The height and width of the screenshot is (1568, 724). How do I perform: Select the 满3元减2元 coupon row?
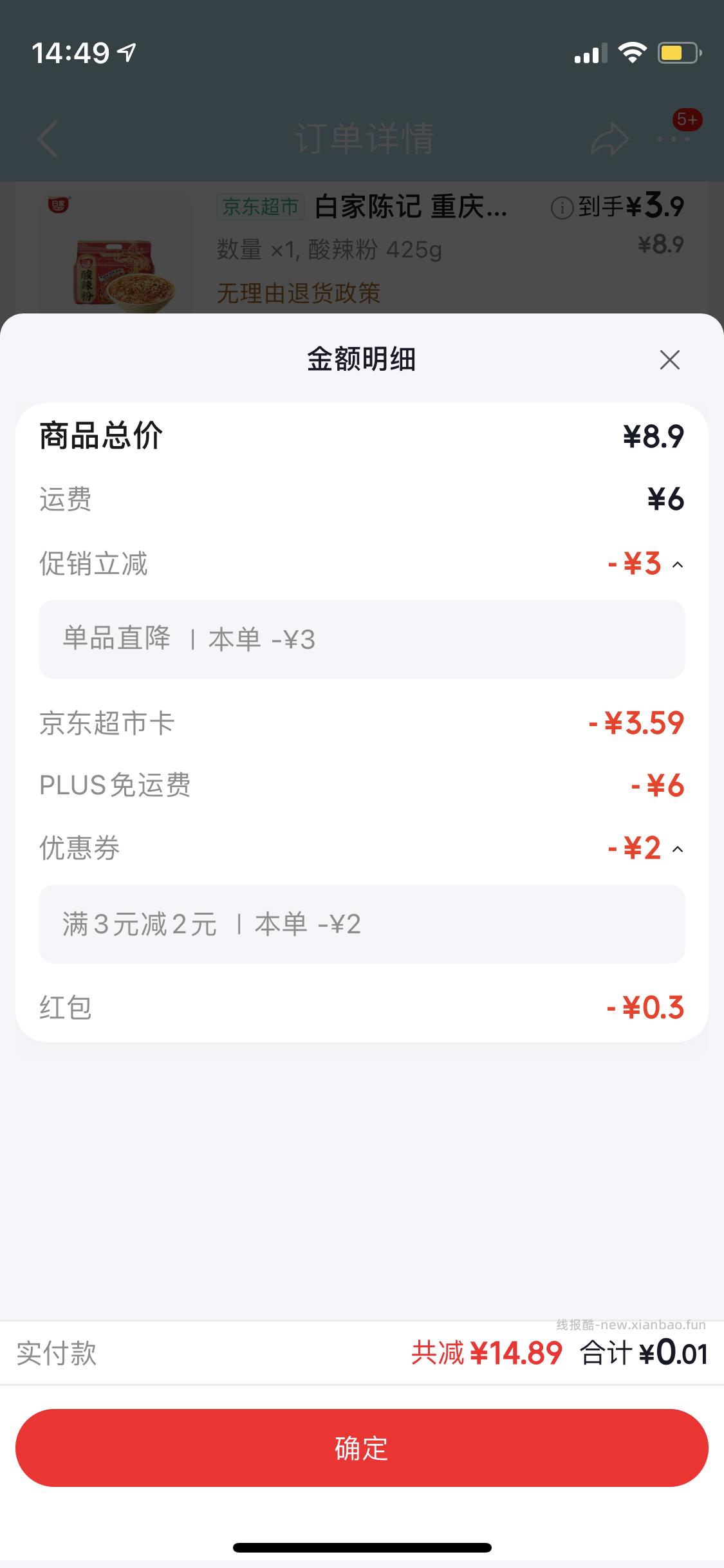(362, 924)
